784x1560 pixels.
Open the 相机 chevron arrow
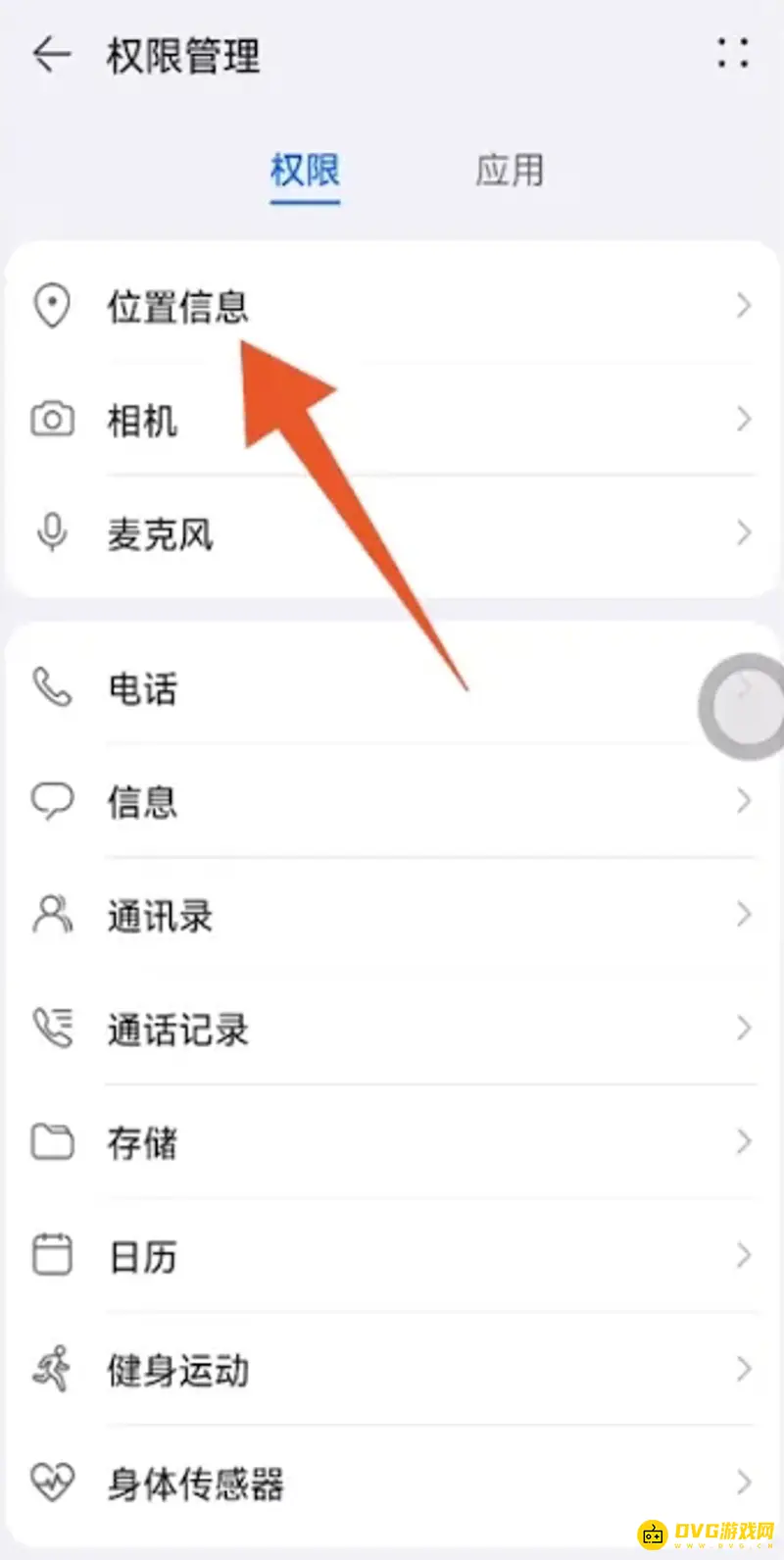[742, 420]
